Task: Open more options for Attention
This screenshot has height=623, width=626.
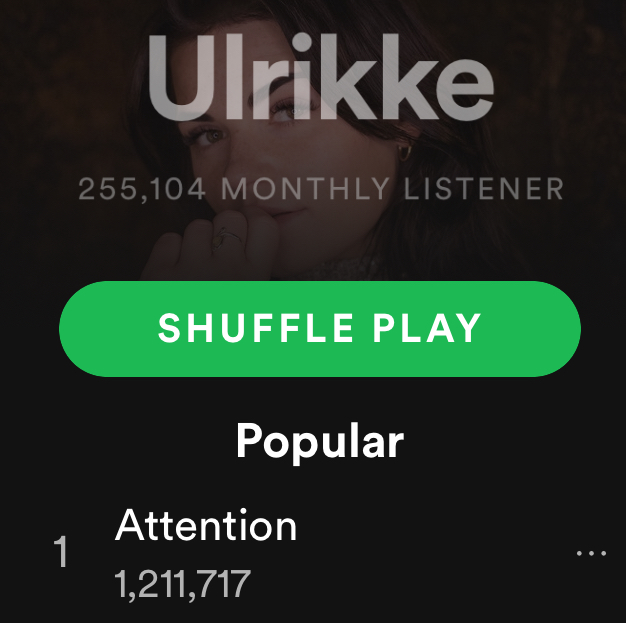Action: pos(592,553)
